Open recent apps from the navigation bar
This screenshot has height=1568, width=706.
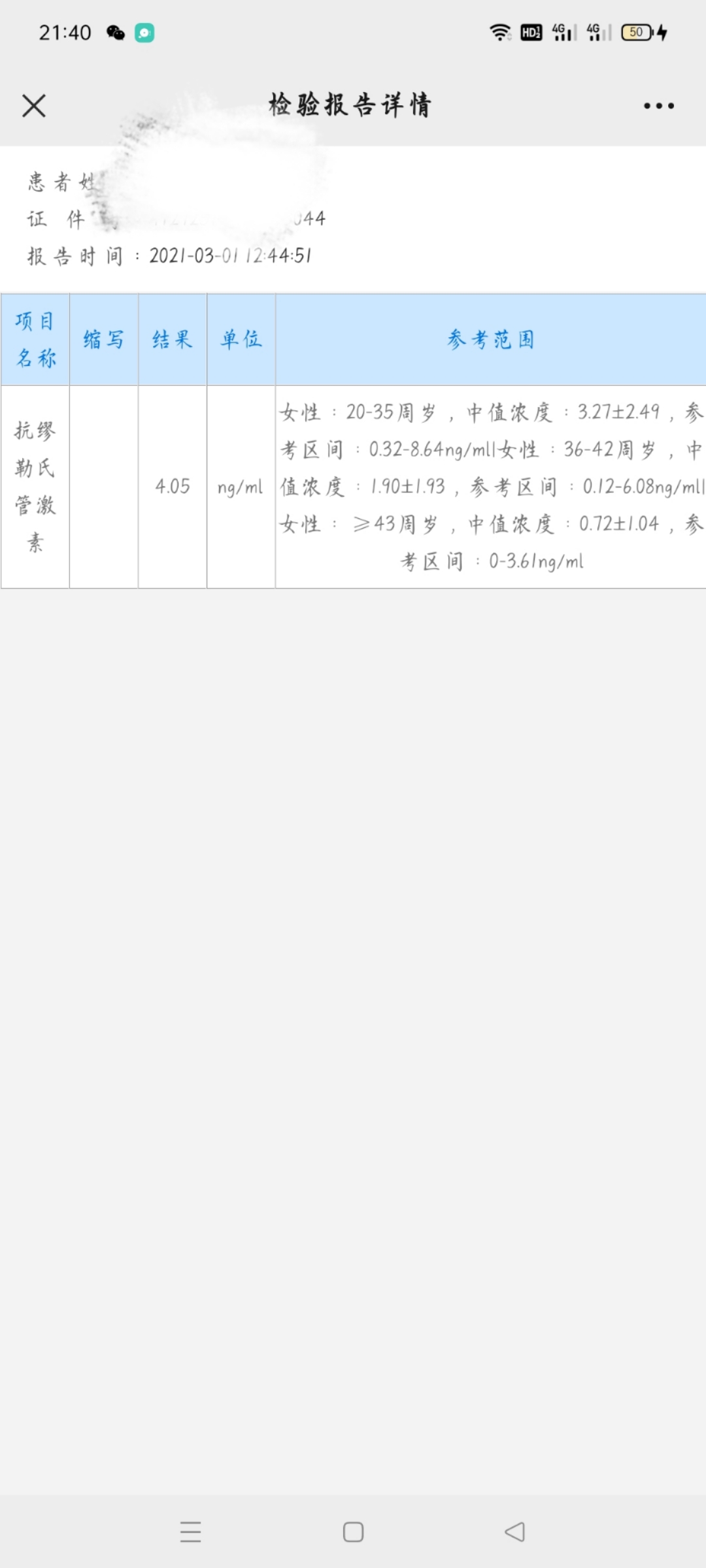tap(190, 1532)
